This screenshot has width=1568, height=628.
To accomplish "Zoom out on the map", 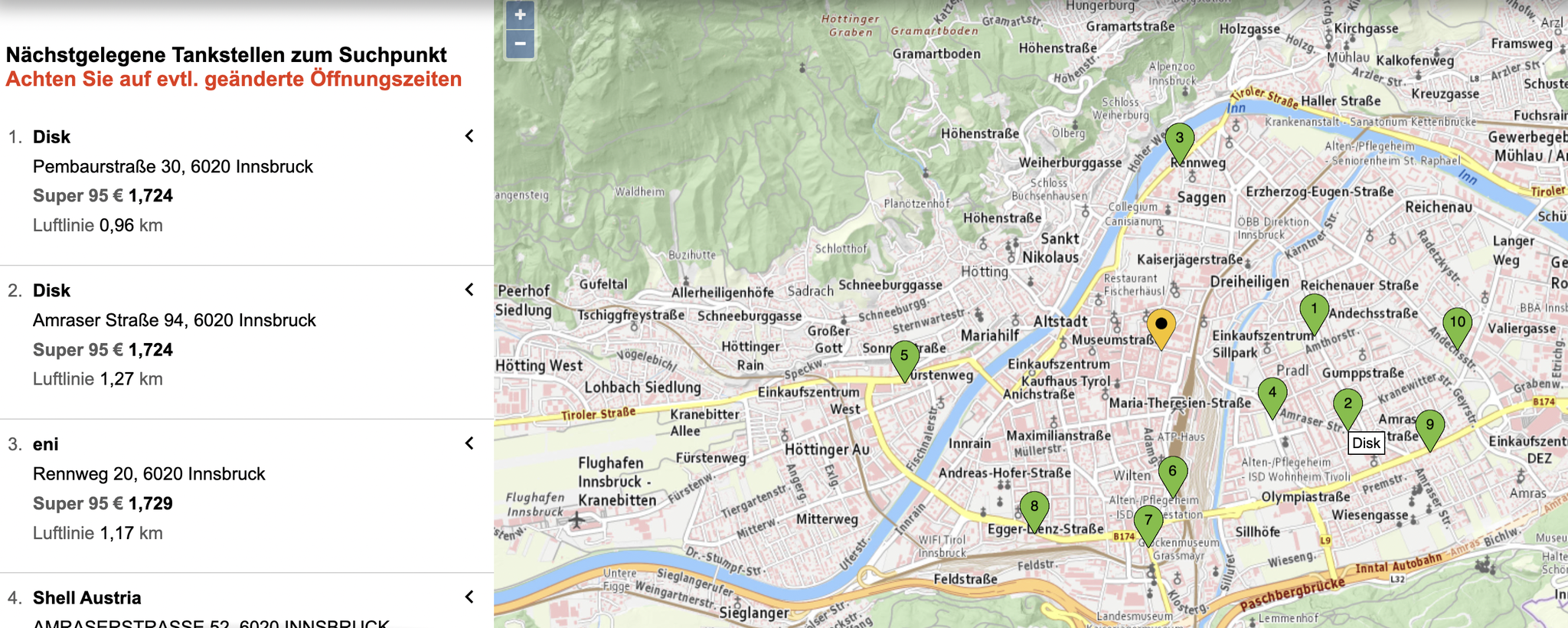I will pyautogui.click(x=520, y=44).
